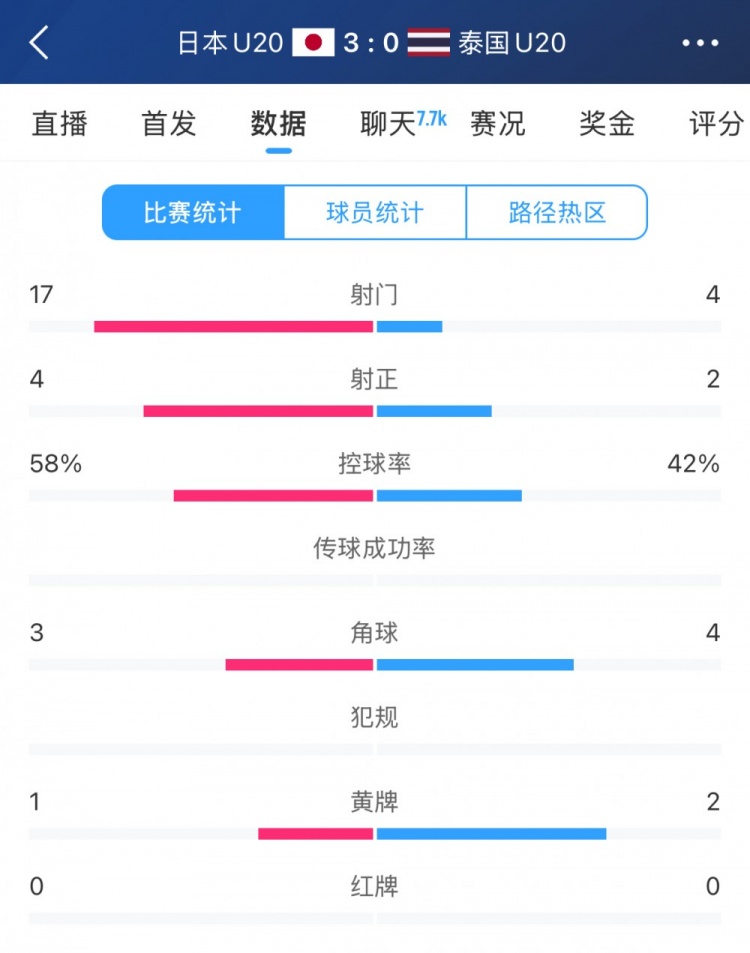750x953 pixels.
Task: Open the 奖金 tab
Action: coord(607,124)
